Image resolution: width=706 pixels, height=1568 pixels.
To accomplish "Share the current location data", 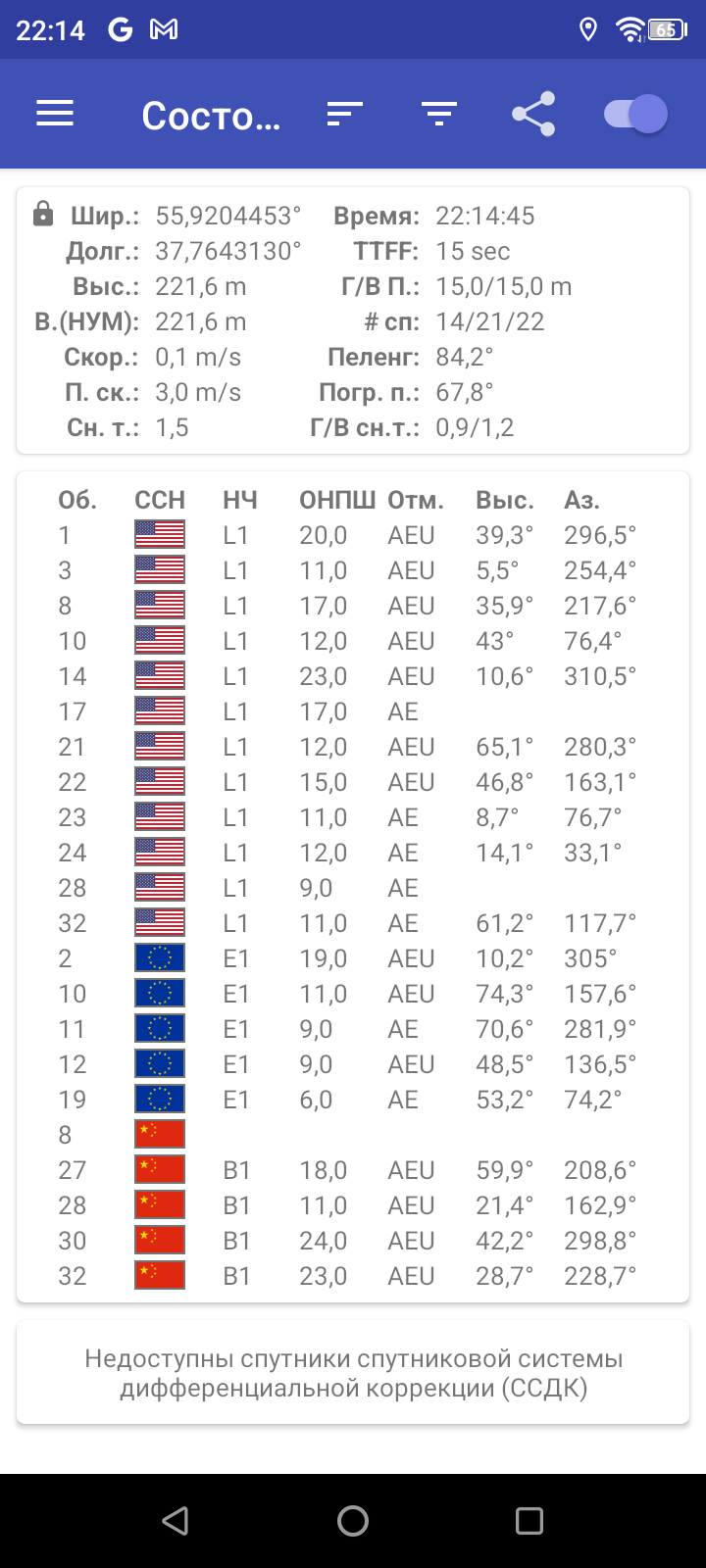I will coord(533,115).
